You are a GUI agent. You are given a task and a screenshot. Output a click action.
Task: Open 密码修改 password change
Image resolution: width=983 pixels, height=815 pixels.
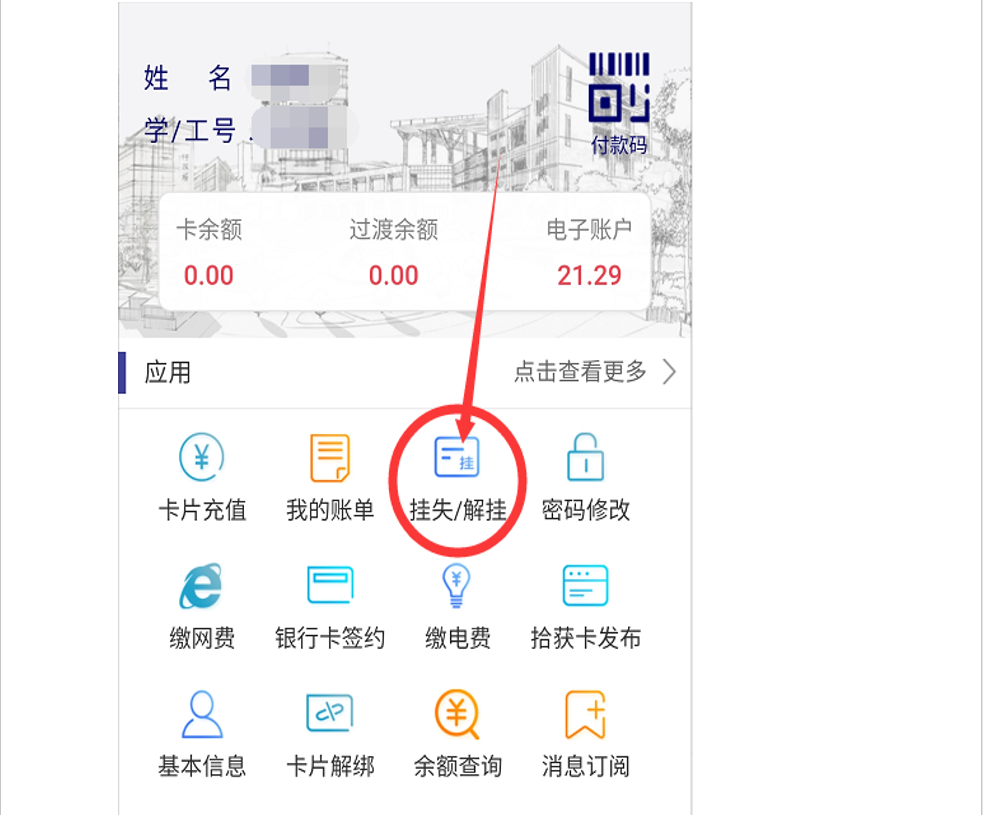(586, 478)
